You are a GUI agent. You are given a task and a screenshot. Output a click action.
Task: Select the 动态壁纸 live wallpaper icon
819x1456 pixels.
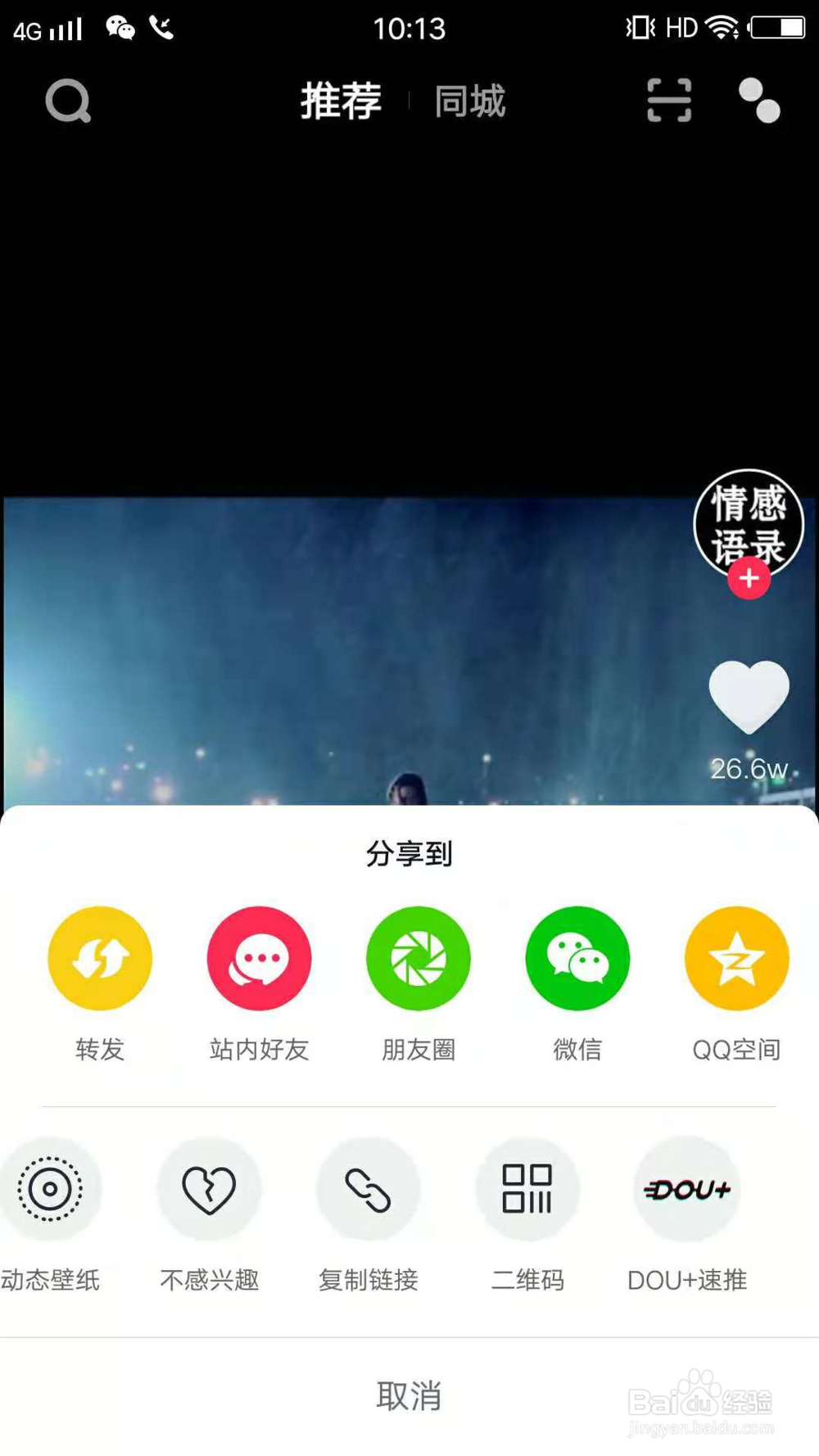(52, 1187)
